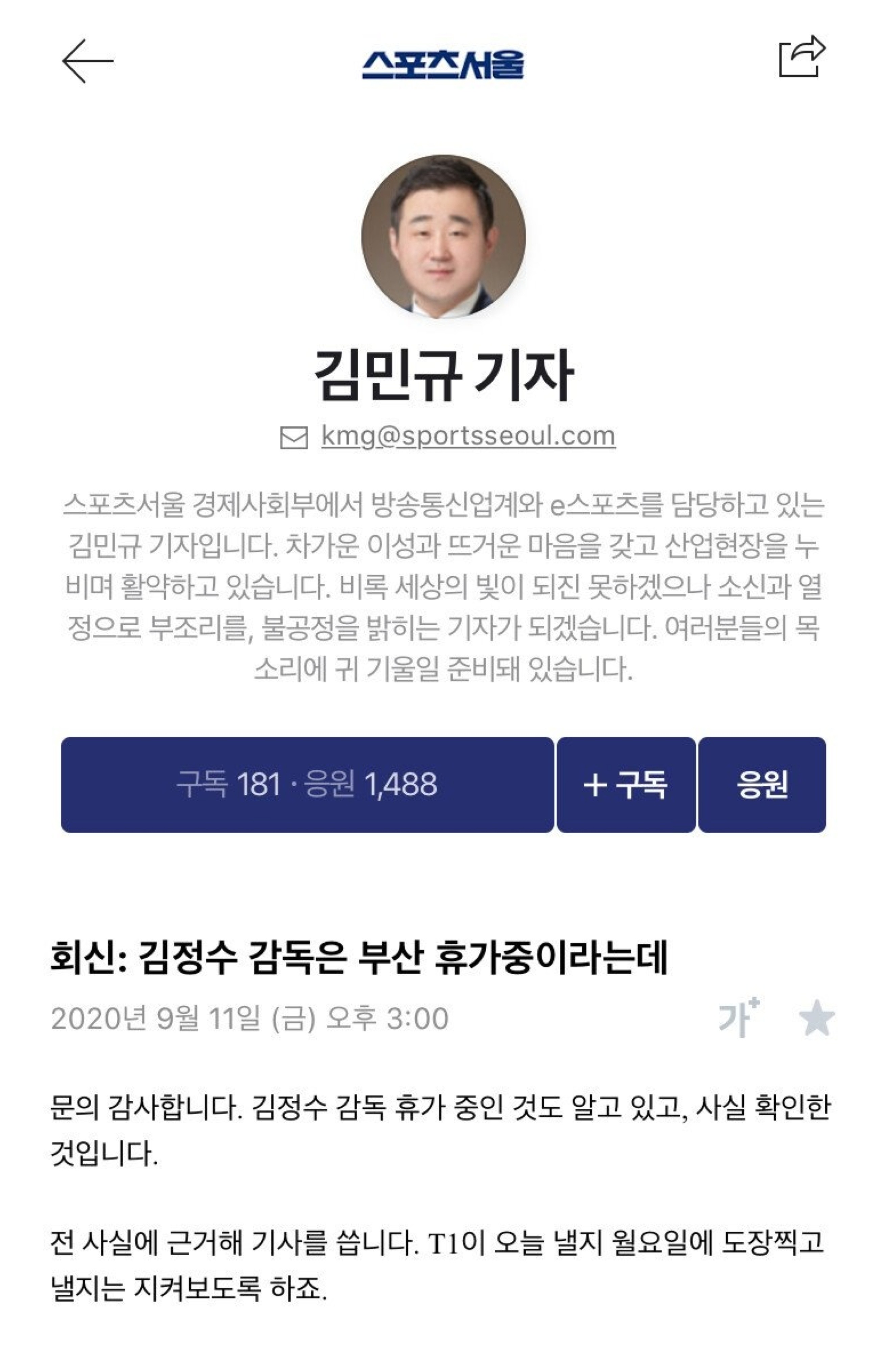This screenshot has width=887, height=1372.
Task: Subscribe with the + 구독 button
Action: pos(625,785)
